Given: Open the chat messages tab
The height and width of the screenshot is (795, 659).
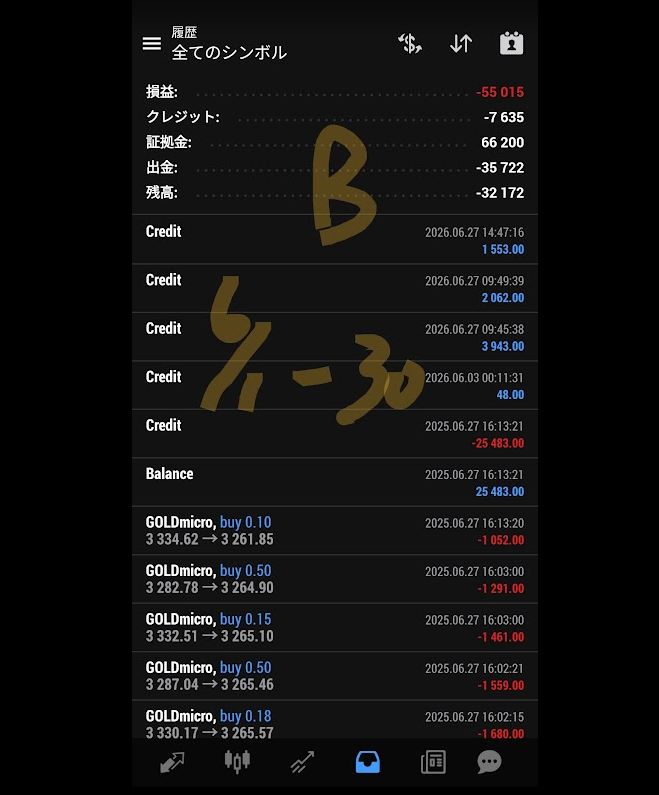Looking at the screenshot, I should [489, 763].
